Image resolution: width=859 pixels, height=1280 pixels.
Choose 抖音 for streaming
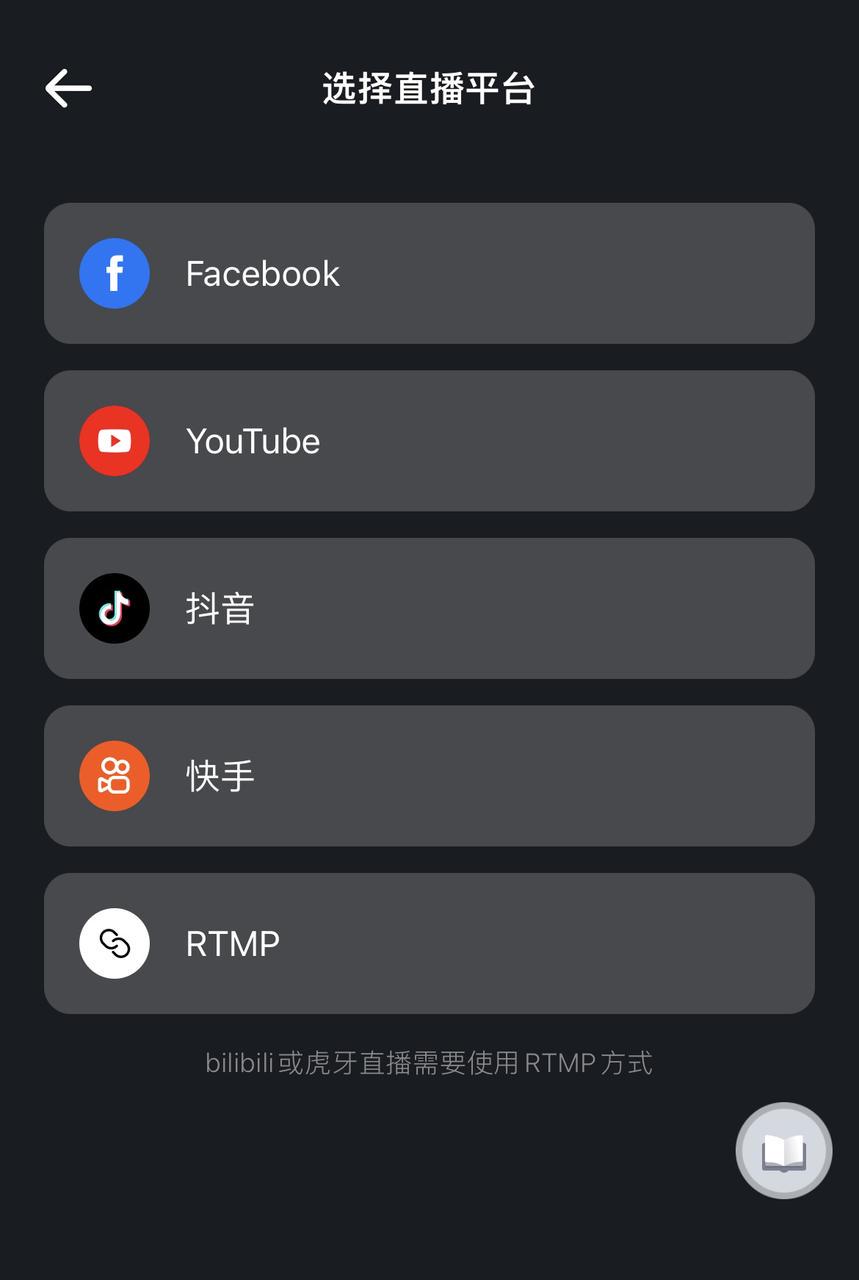coord(429,608)
